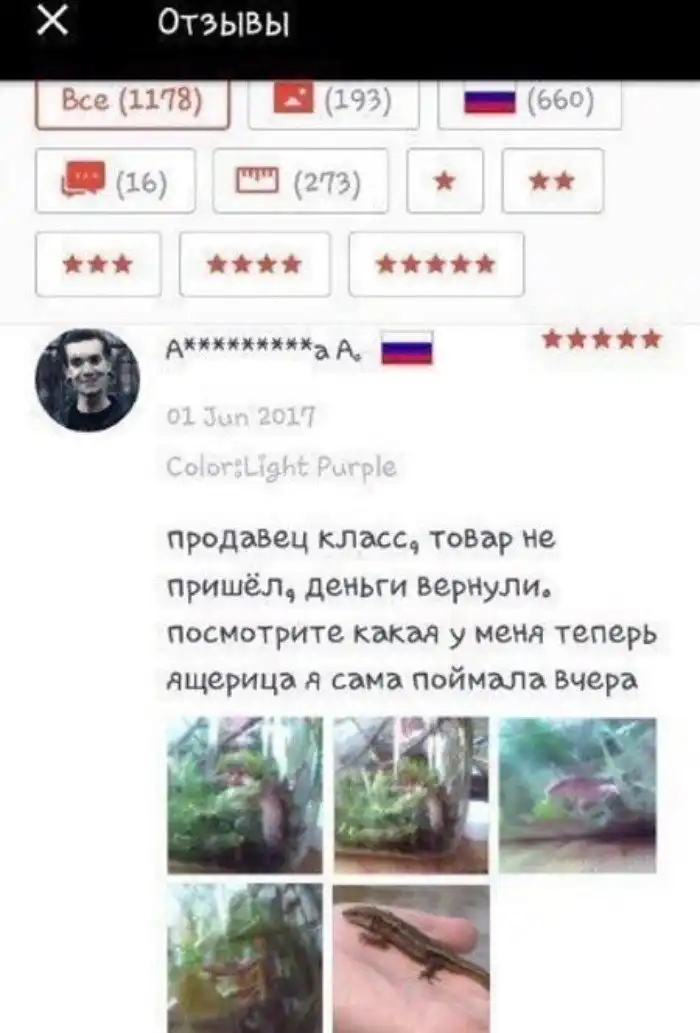Filter by five-star reviews
Viewport: 700px width, 1033px height.
[x=435, y=264]
